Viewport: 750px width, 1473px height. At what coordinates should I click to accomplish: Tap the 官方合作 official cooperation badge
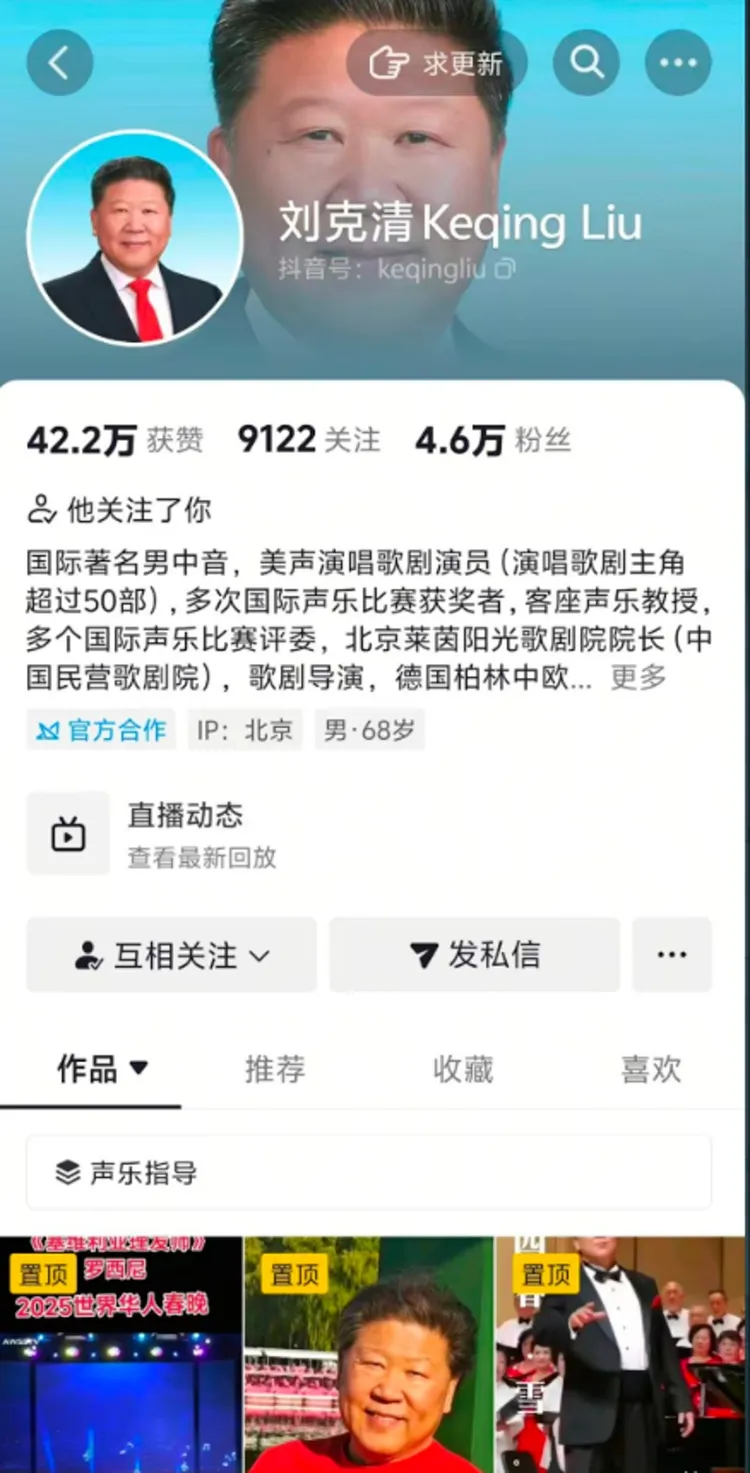[100, 729]
